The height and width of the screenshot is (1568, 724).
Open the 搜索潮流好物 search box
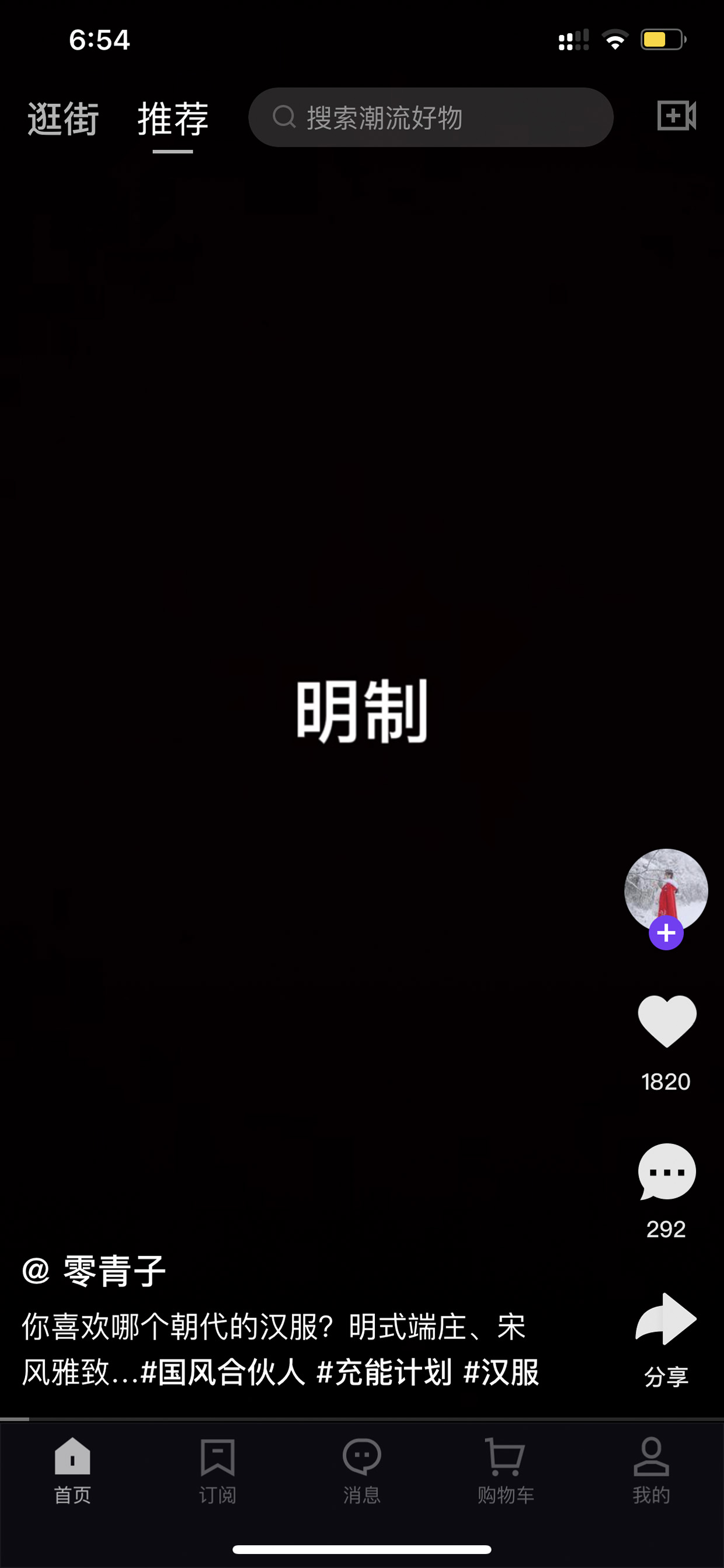tap(431, 117)
